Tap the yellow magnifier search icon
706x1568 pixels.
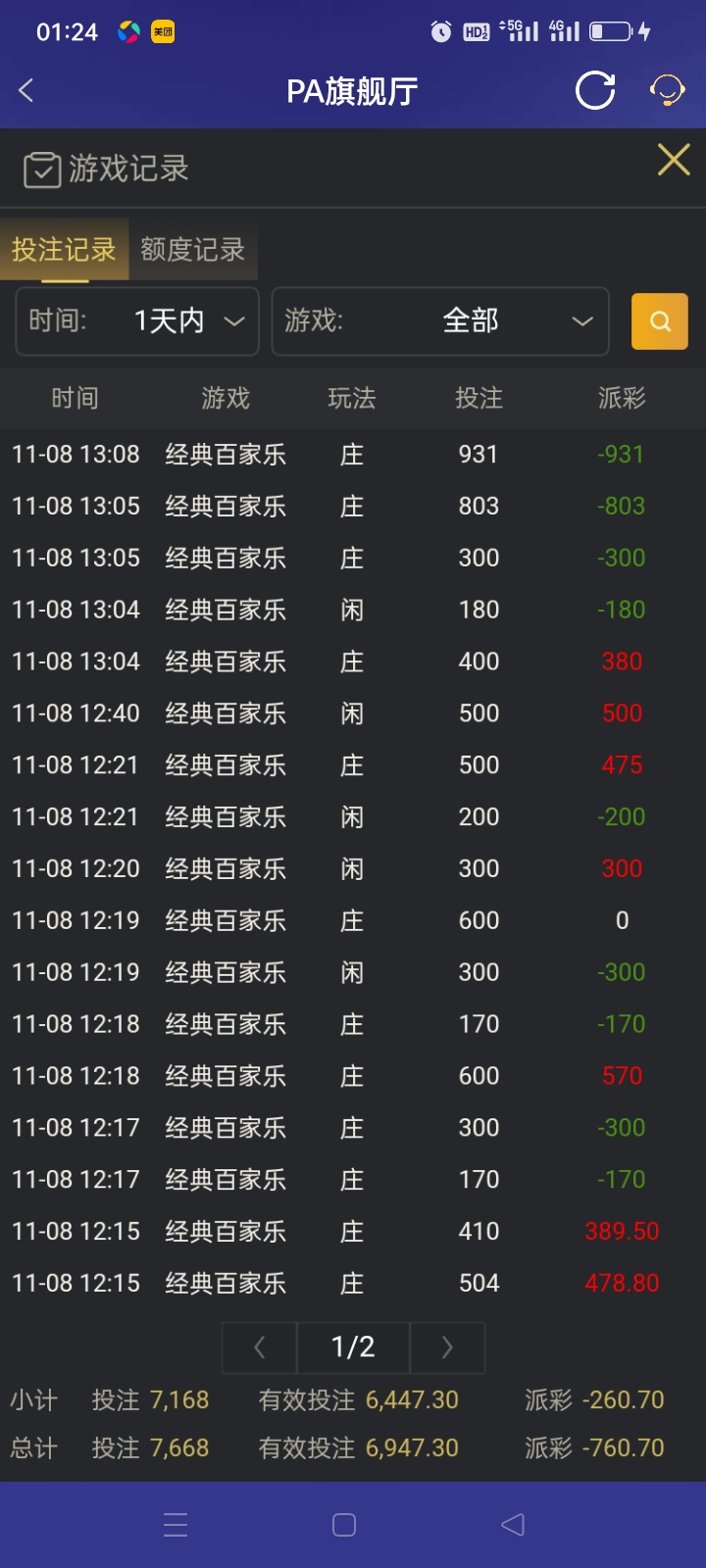659,321
